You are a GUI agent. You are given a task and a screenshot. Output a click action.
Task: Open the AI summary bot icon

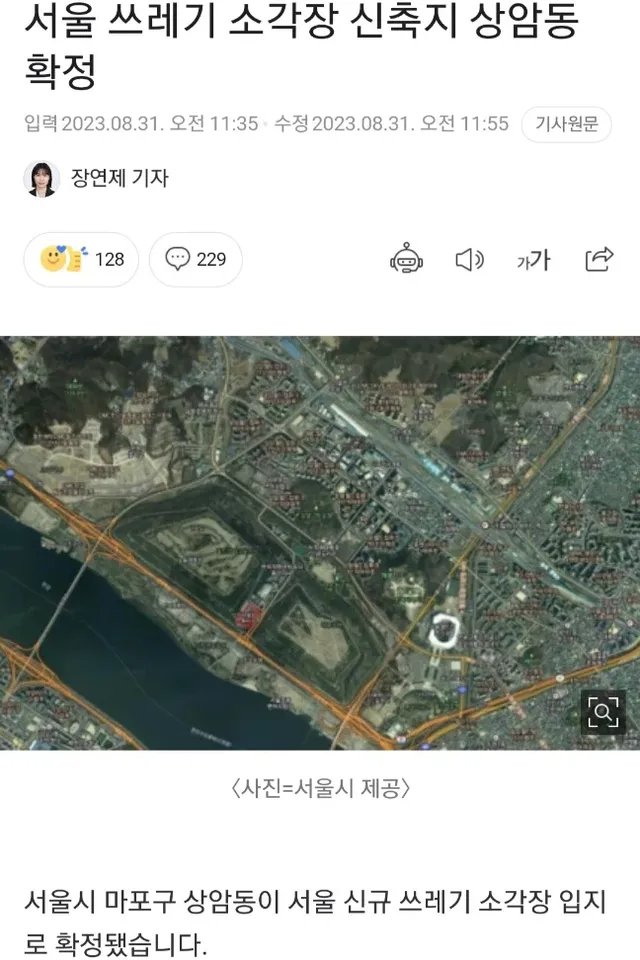point(407,260)
